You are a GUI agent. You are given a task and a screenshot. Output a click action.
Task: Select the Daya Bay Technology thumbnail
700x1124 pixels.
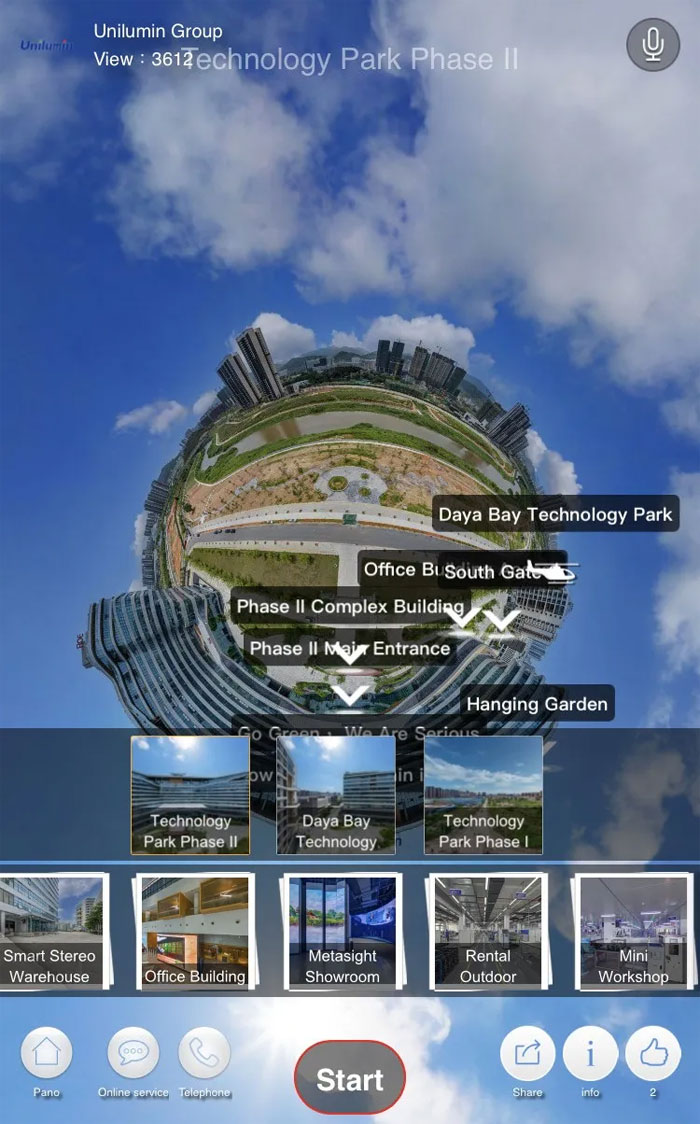[x=336, y=795]
